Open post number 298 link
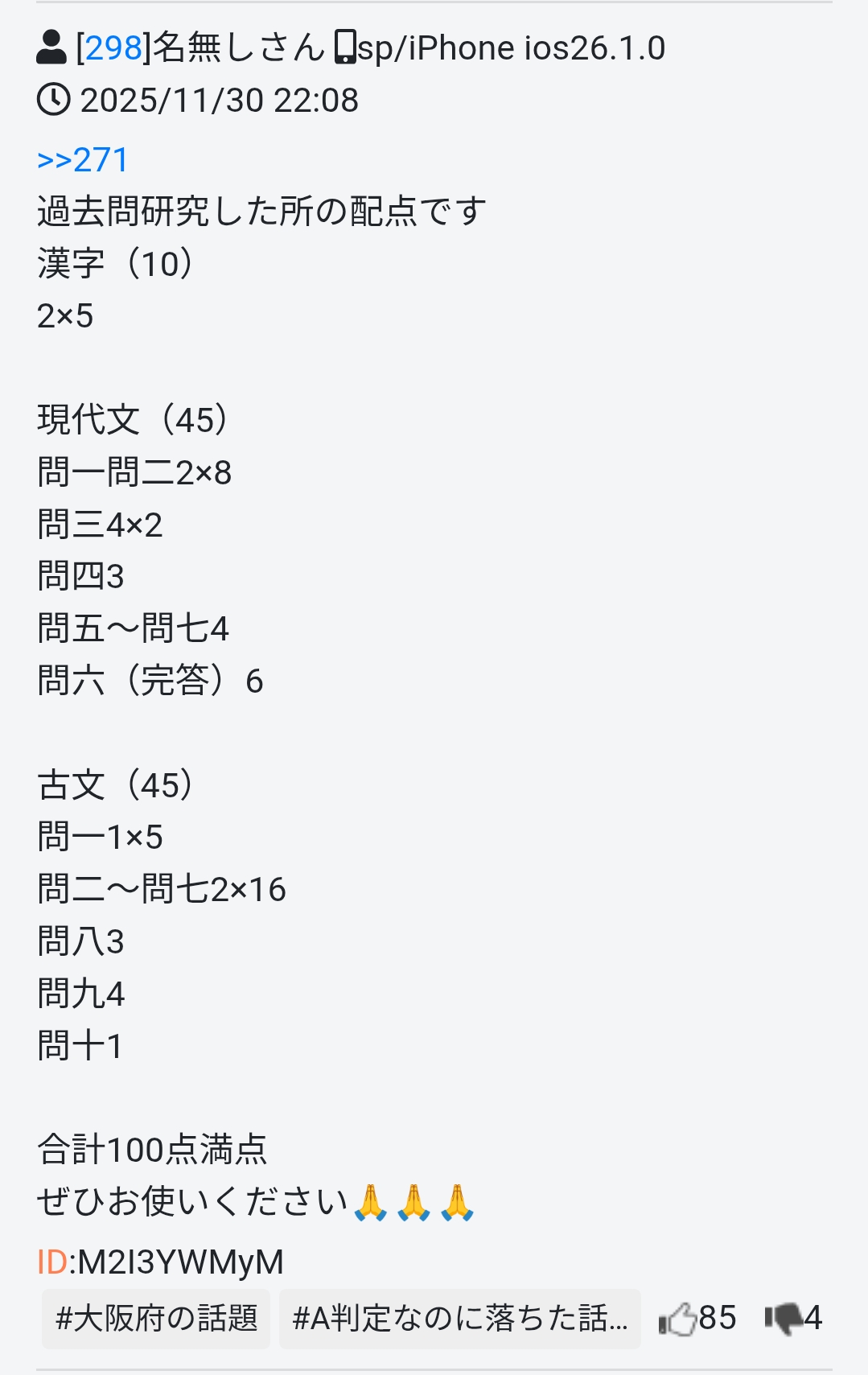Screen dimensions: 868x1375 point(113,48)
